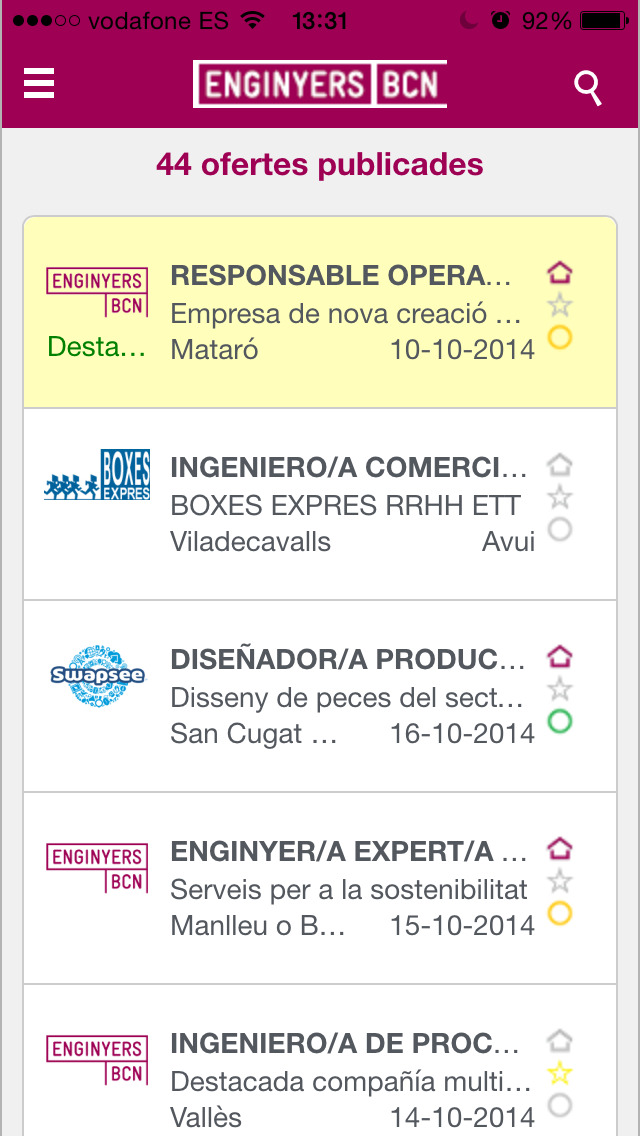The image size is (640, 1136).
Task: Open the hamburger drawer menu
Action: click(x=39, y=83)
